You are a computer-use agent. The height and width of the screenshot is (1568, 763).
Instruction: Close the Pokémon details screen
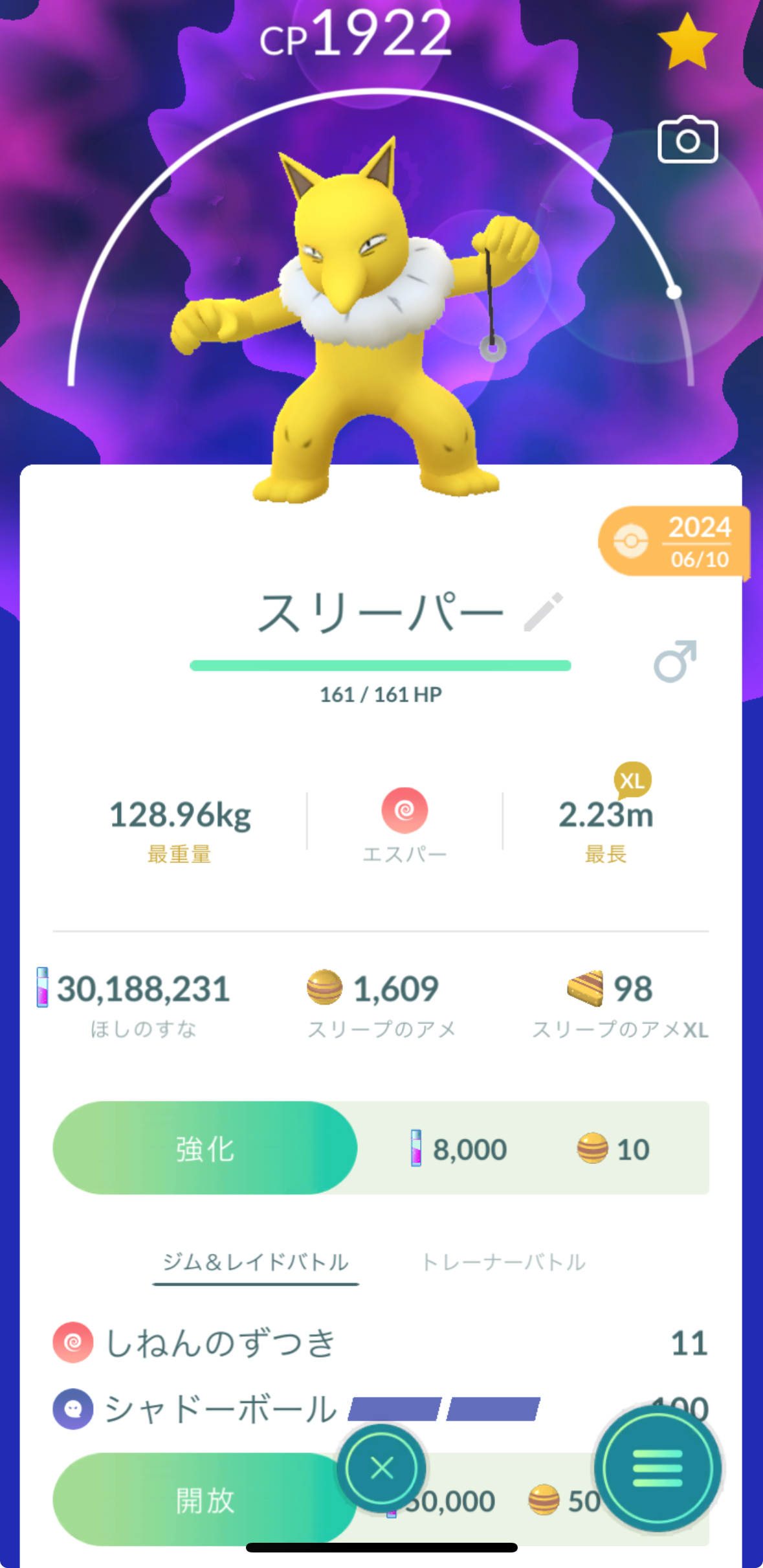pyautogui.click(x=382, y=1468)
